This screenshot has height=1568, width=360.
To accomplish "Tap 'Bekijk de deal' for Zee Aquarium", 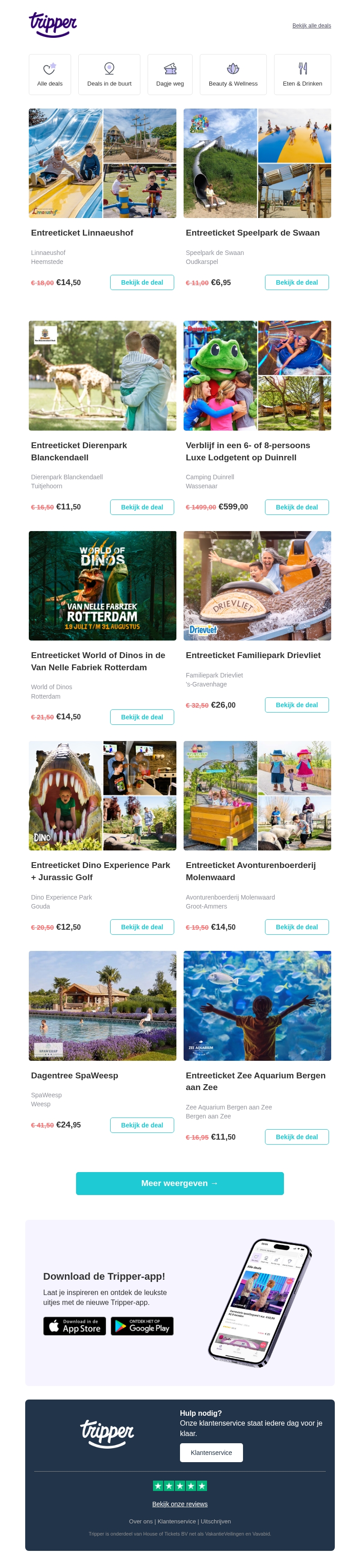I will 297,1137.
